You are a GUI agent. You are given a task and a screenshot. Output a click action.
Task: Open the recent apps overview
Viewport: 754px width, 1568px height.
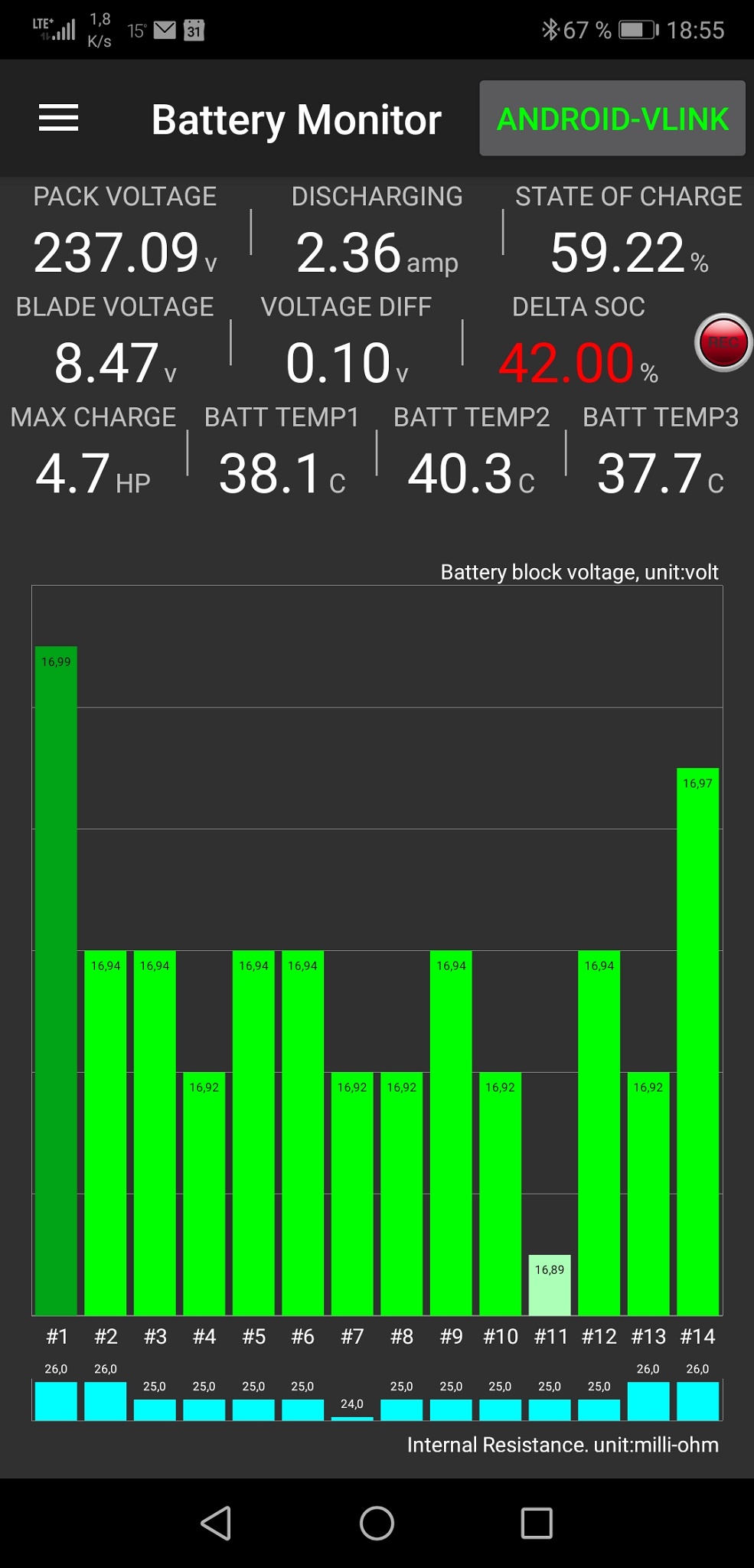click(x=537, y=1523)
